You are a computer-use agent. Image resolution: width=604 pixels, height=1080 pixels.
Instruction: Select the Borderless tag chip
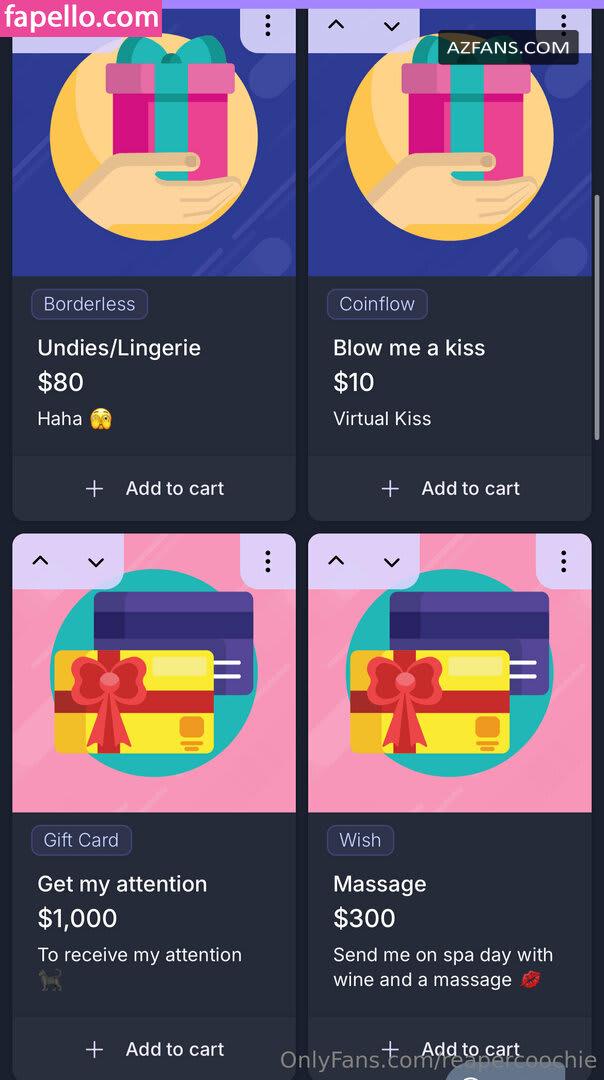tap(90, 304)
